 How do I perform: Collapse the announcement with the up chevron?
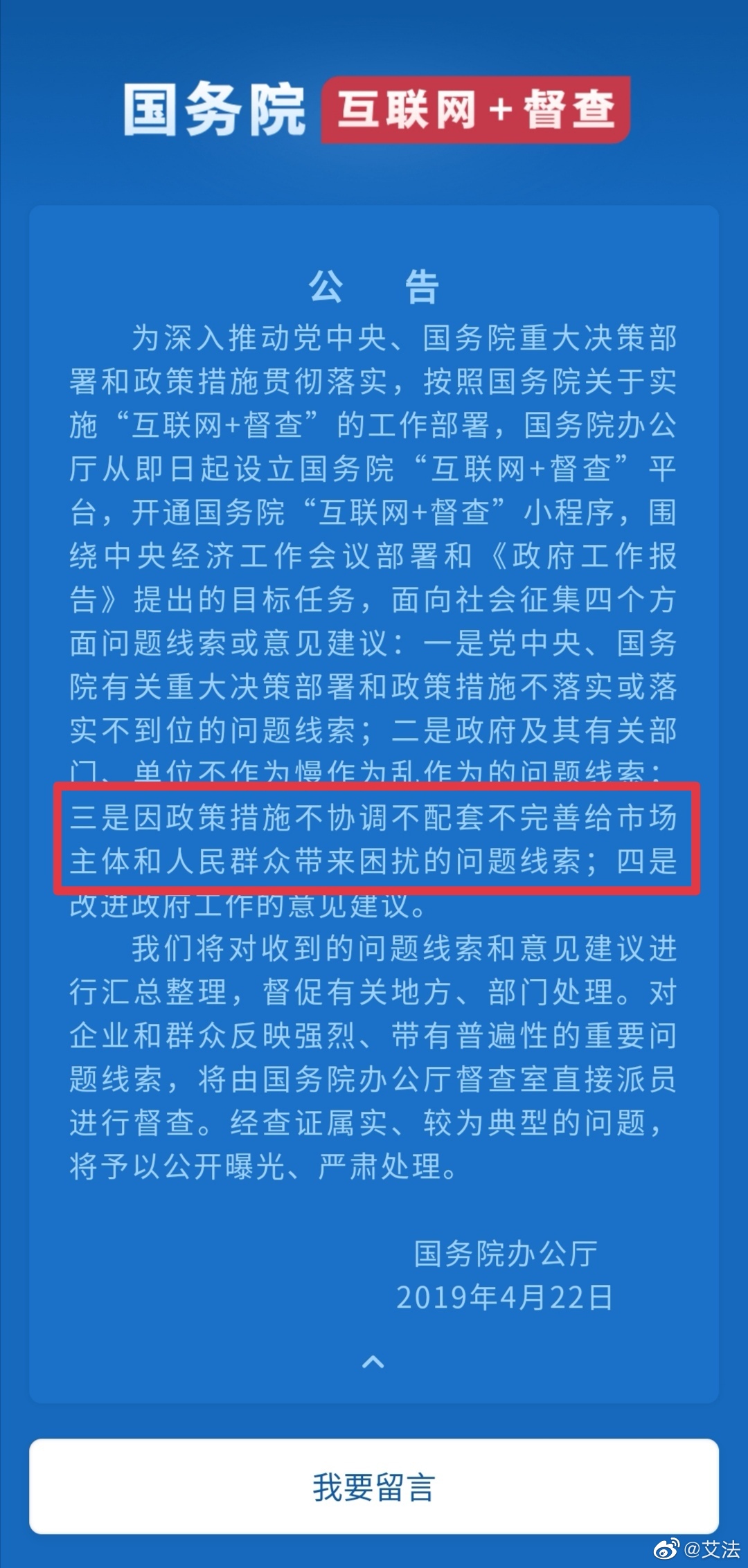pos(373,1362)
